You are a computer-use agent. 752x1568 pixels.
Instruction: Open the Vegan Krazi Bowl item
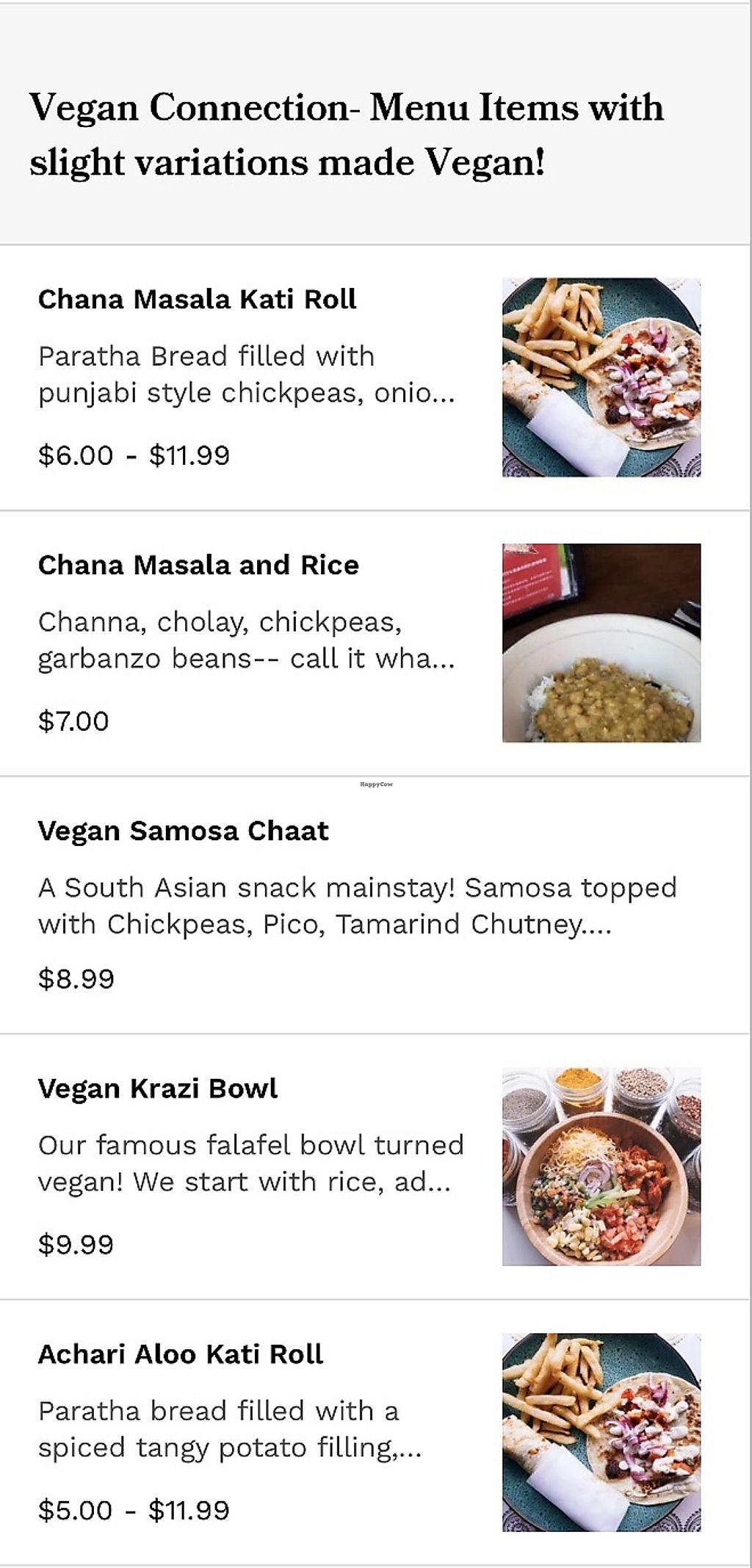point(158,1088)
